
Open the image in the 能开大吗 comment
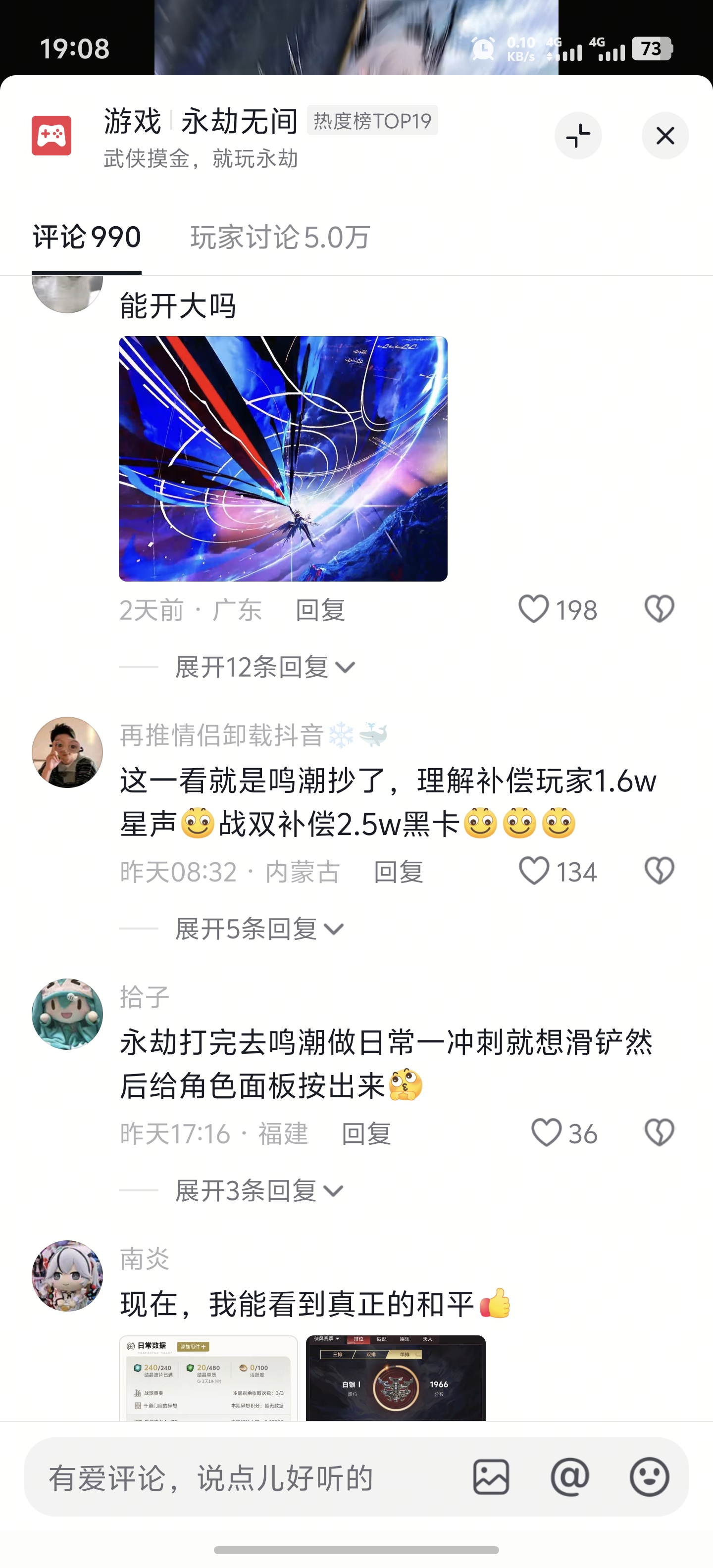(x=283, y=458)
